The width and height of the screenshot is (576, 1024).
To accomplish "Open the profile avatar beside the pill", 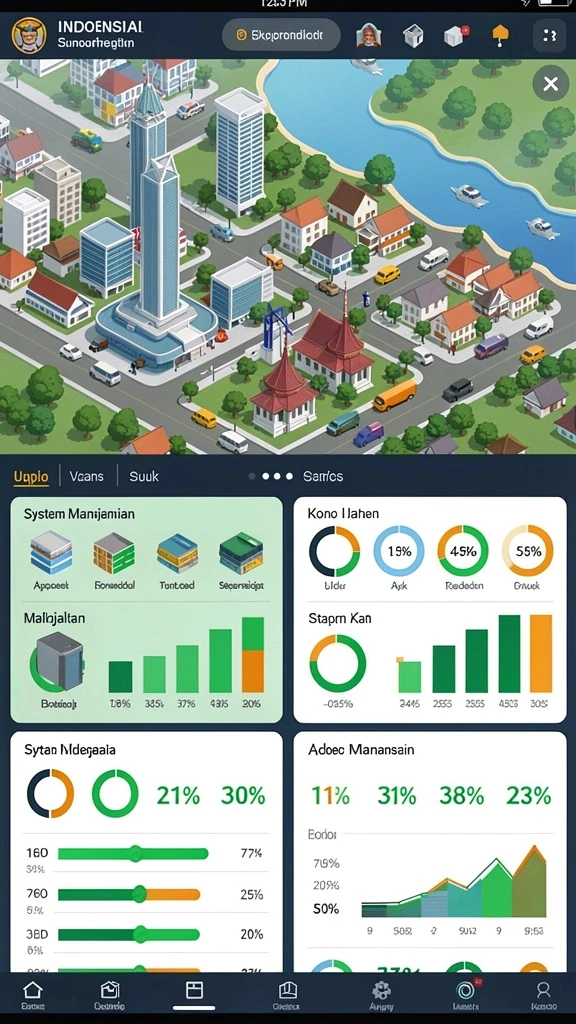I will tap(369, 35).
